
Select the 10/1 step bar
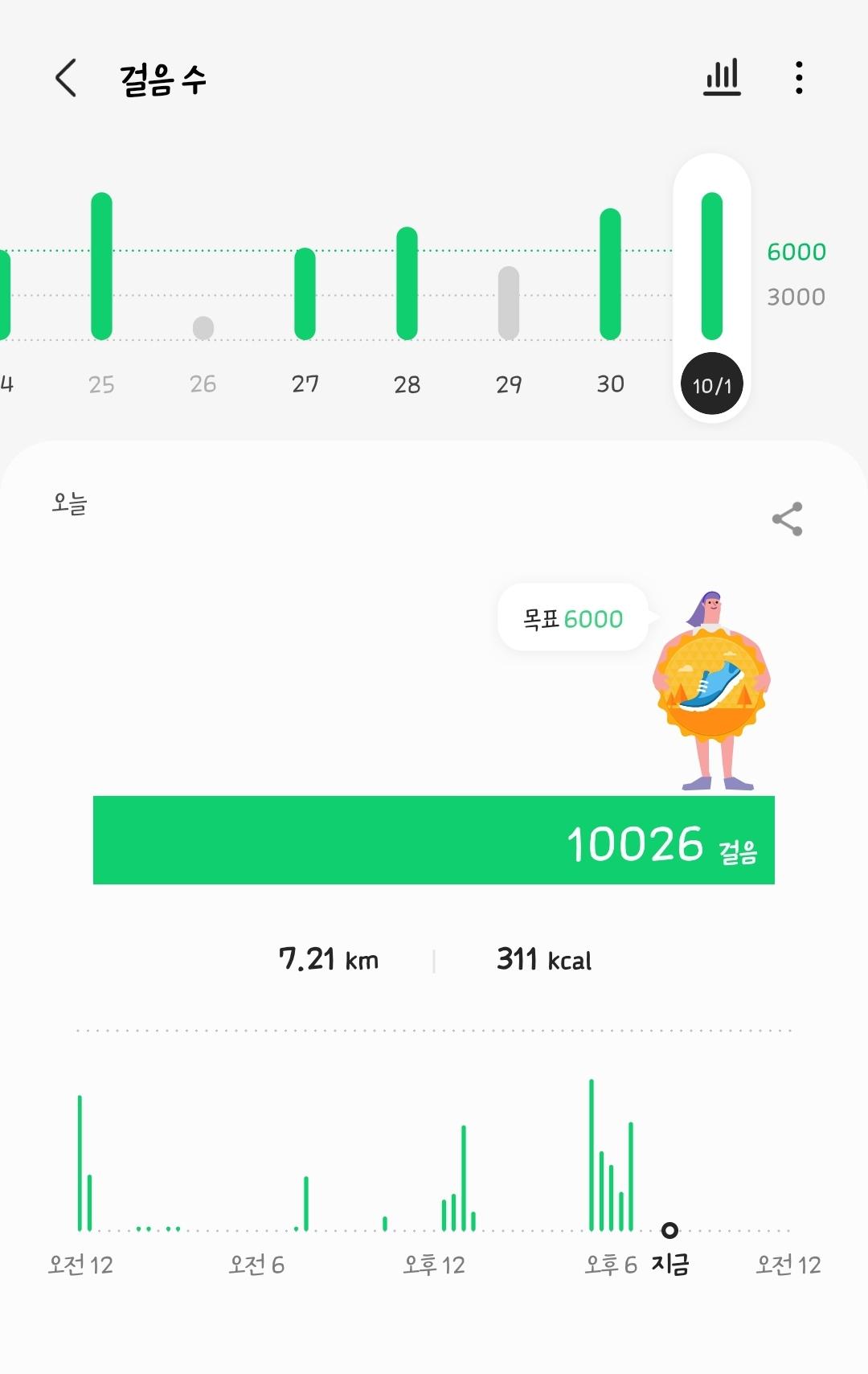[712, 266]
